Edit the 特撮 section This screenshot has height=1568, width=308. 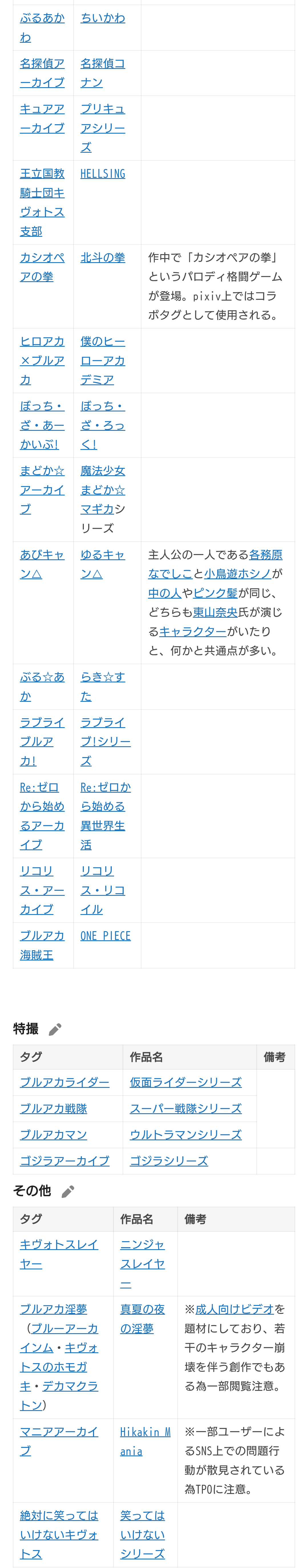click(x=55, y=1029)
